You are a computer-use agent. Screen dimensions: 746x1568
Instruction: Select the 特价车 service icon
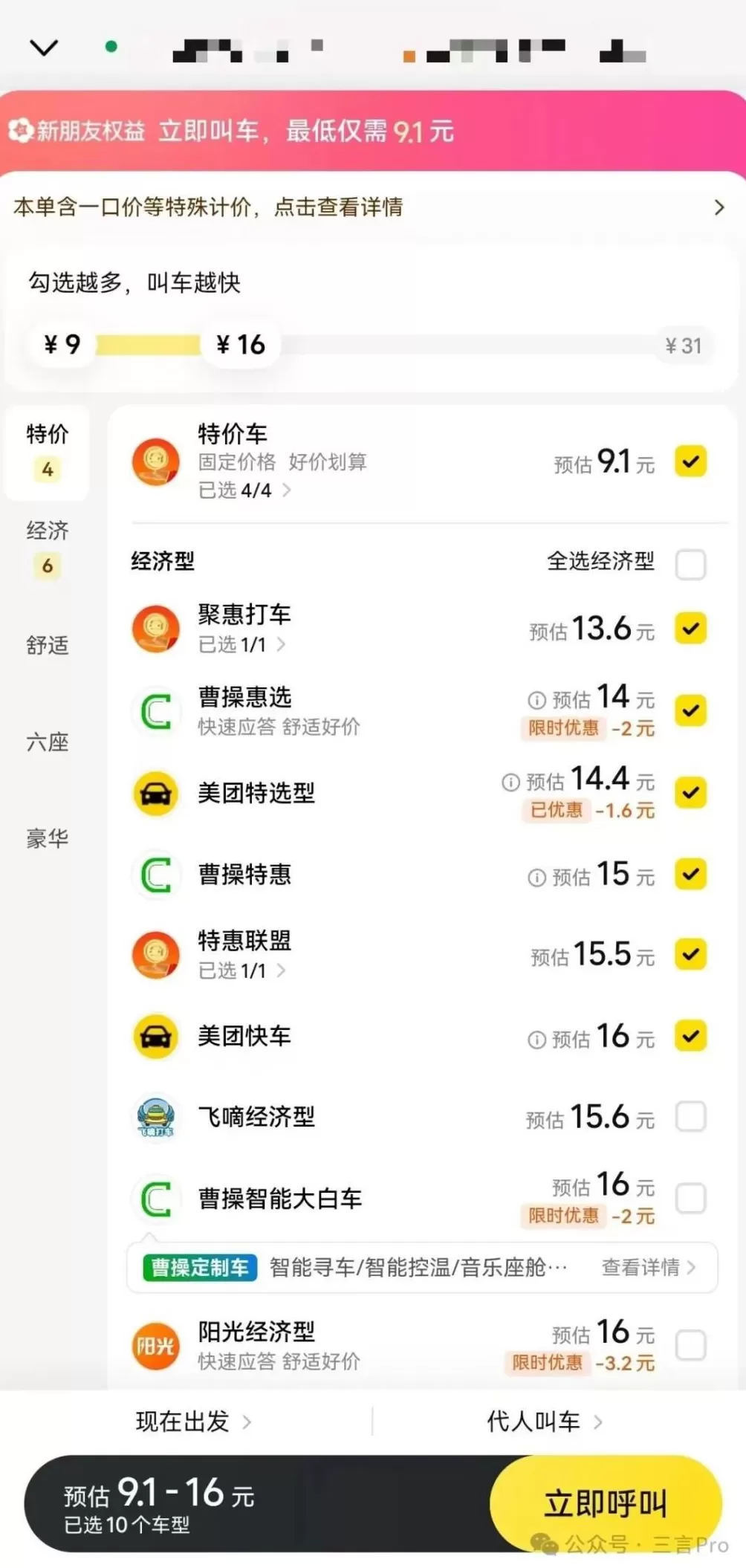[x=155, y=461]
